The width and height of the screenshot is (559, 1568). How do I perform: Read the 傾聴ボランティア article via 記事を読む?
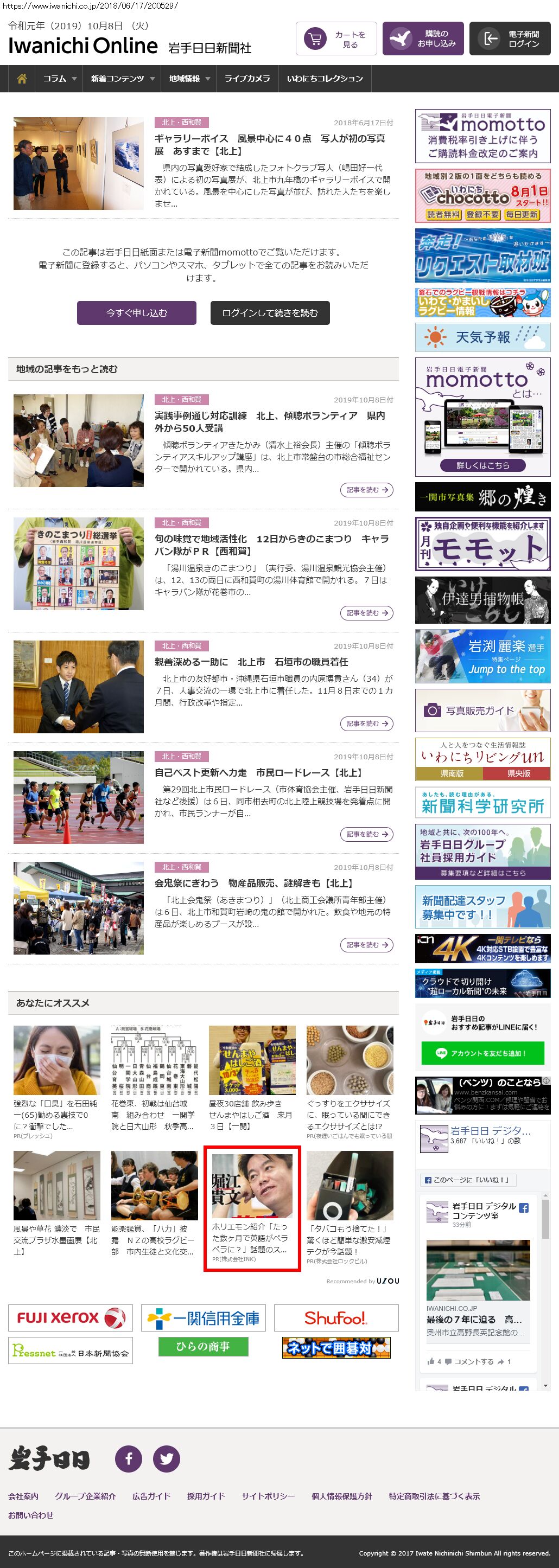(366, 490)
